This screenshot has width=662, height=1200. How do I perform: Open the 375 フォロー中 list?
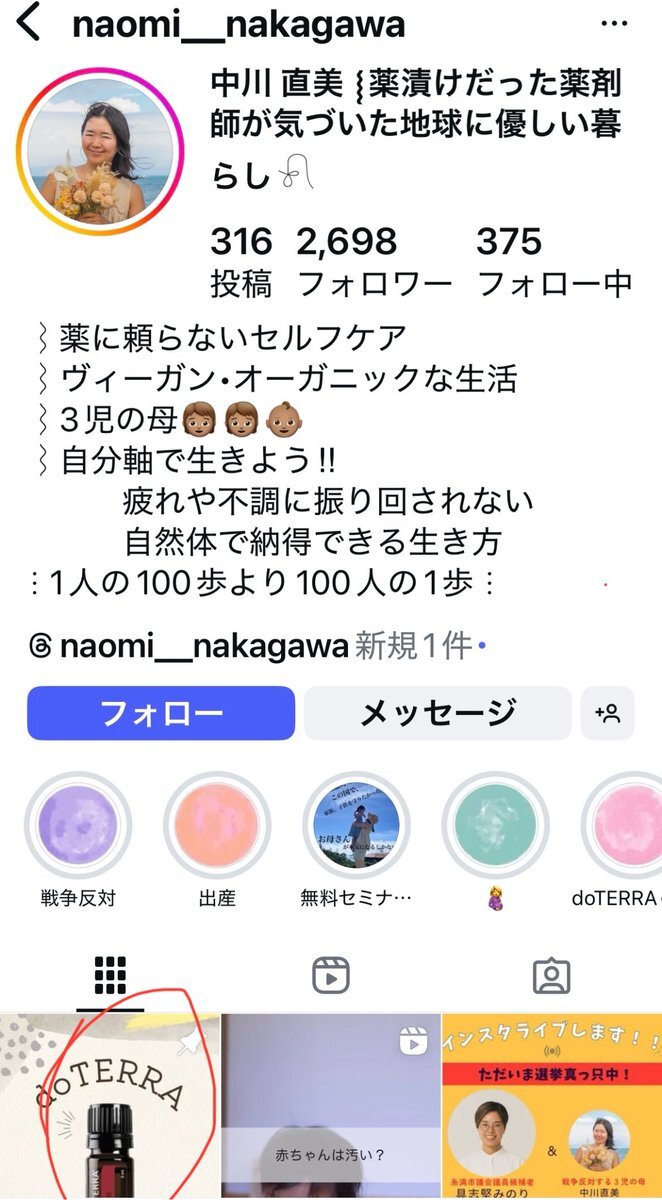[x=554, y=262]
